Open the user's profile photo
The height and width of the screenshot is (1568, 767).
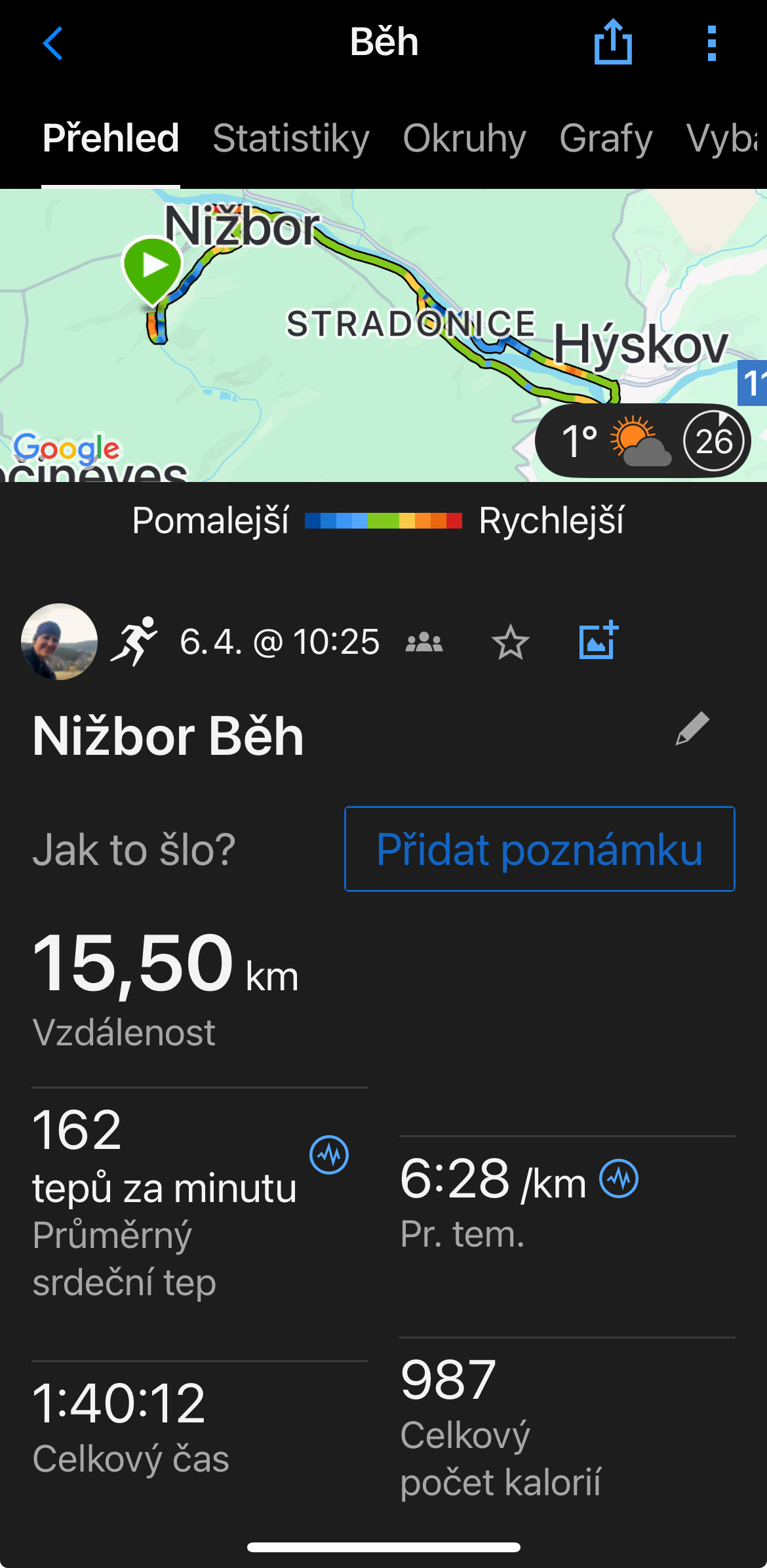pos(60,641)
